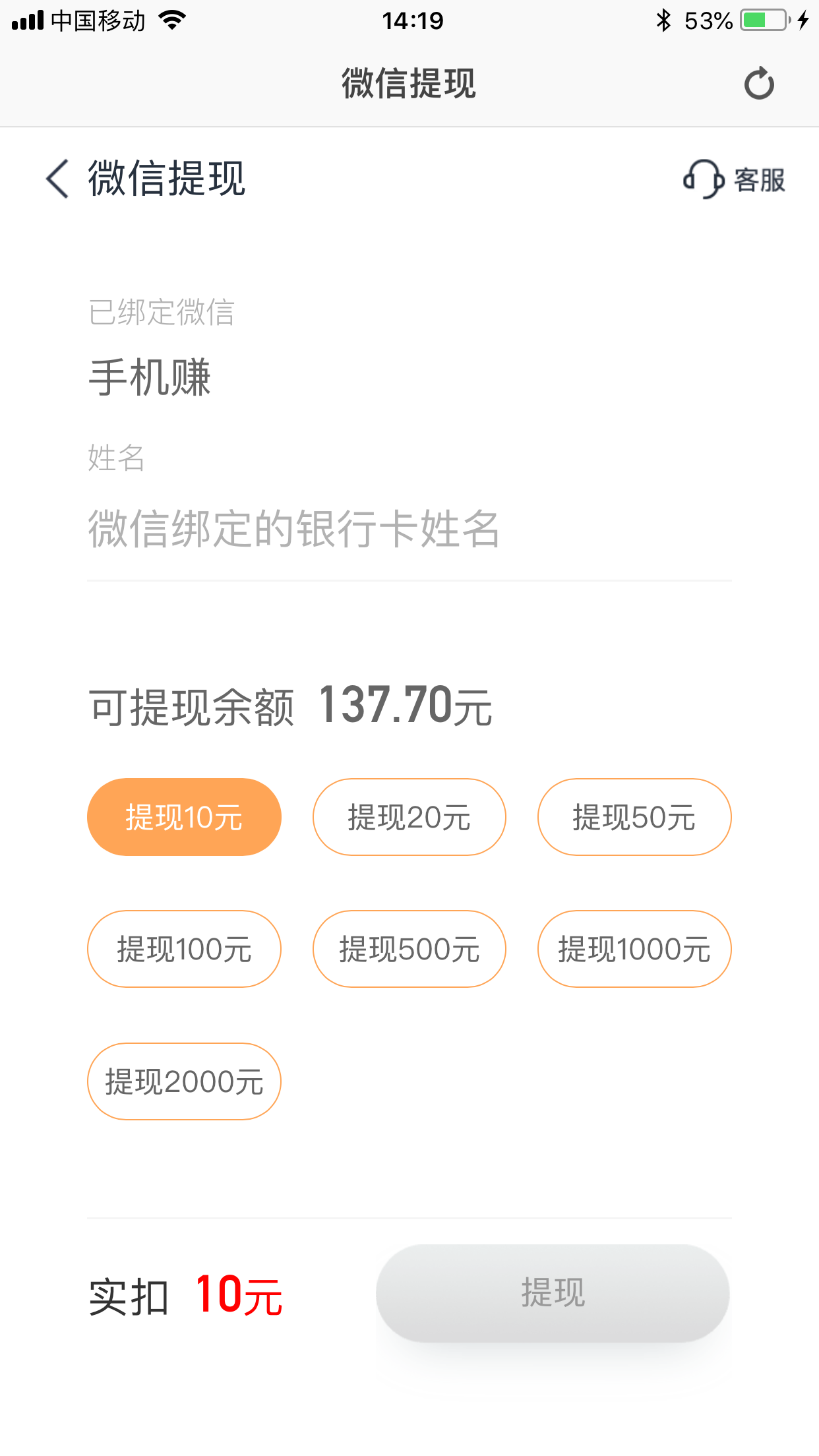819x1456 pixels.
Task: Tap the cellular signal bars icon
Action: point(26,20)
